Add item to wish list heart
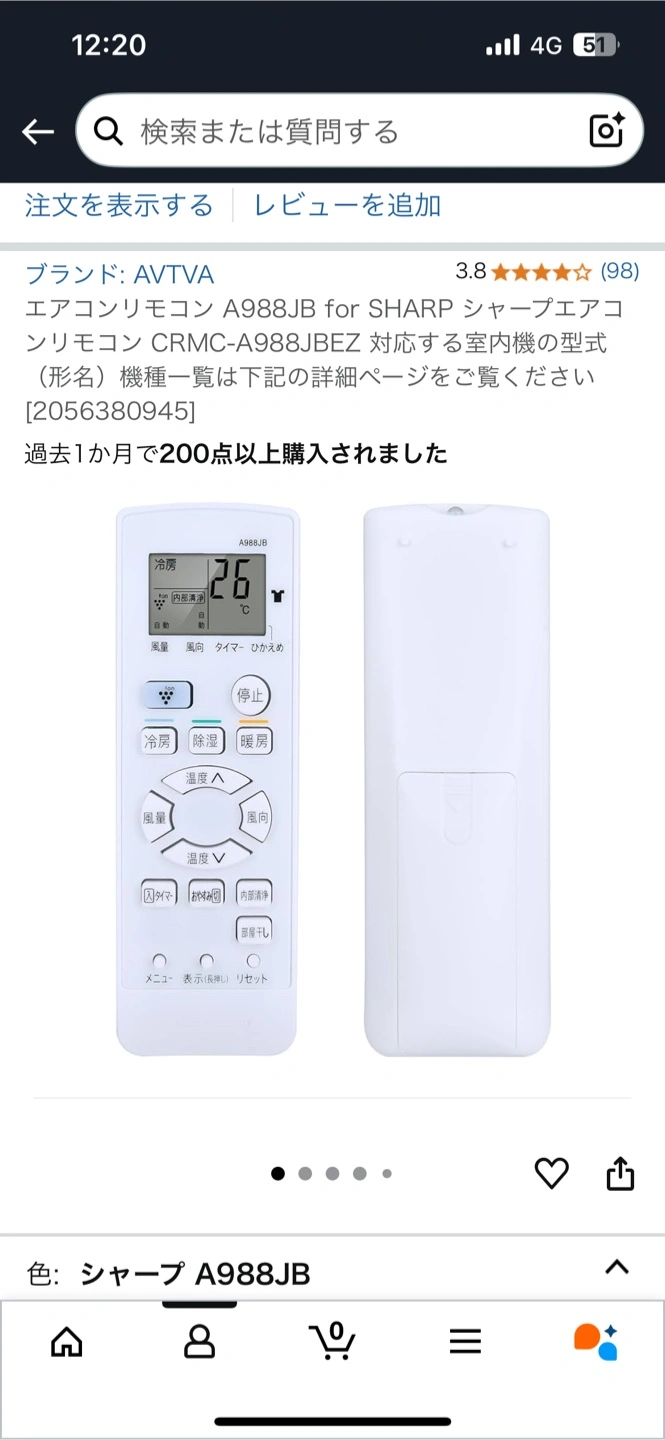The image size is (665, 1440). pyautogui.click(x=551, y=1173)
